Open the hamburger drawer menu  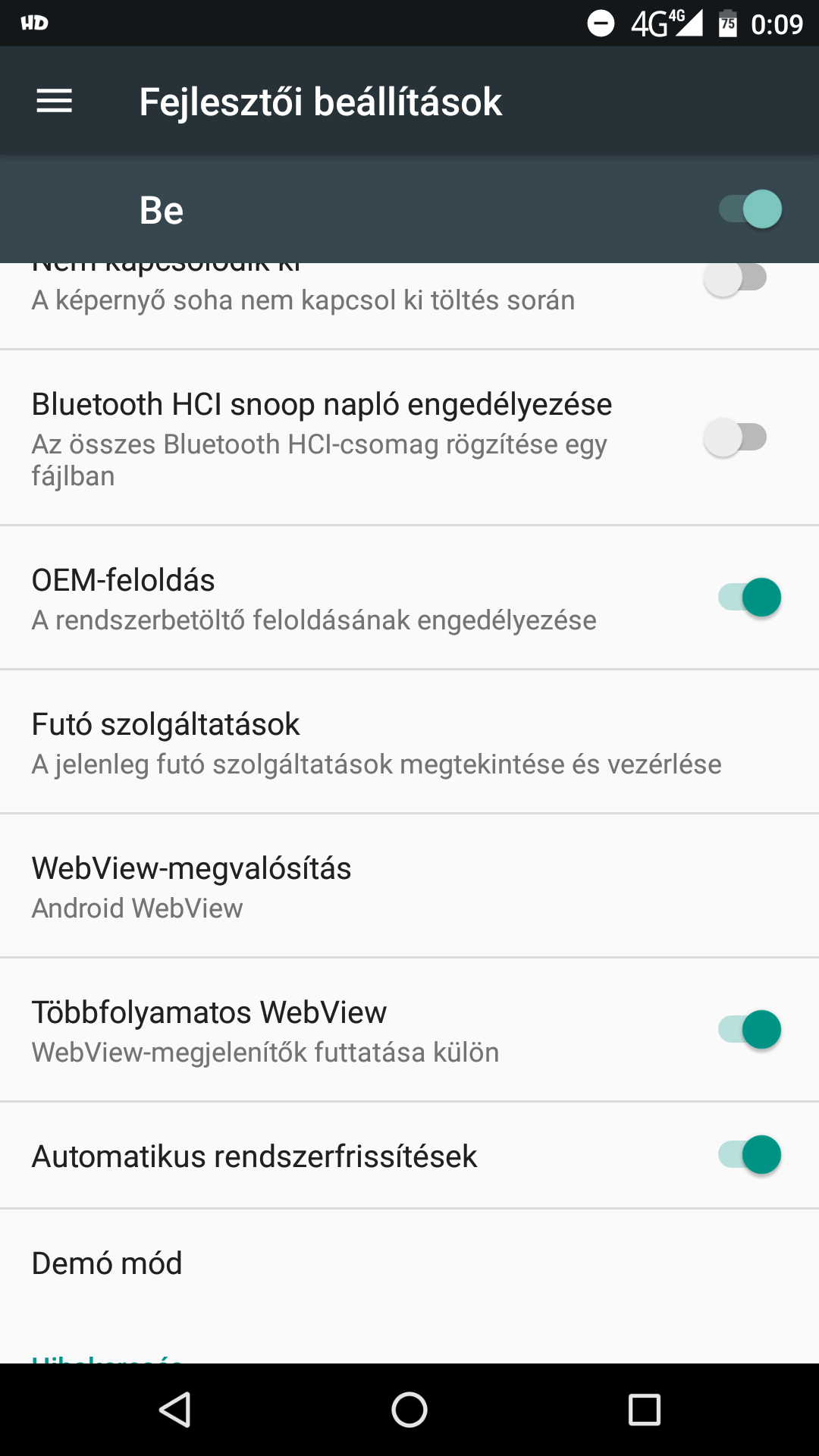tap(54, 101)
